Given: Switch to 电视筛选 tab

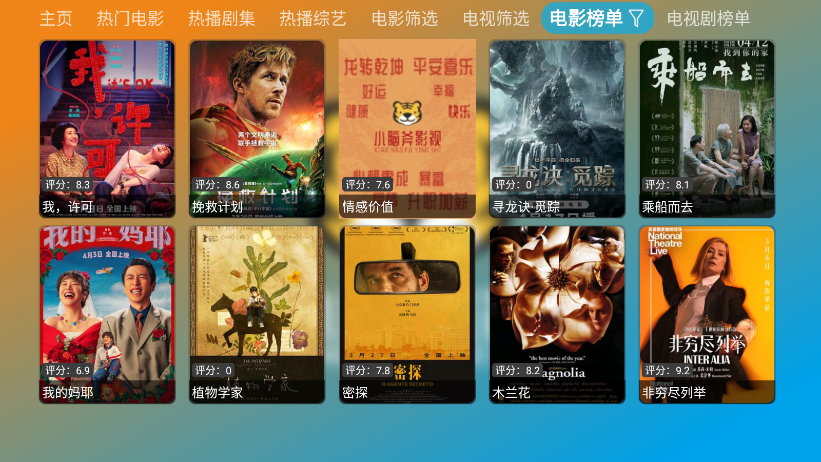Looking at the screenshot, I should coord(496,18).
